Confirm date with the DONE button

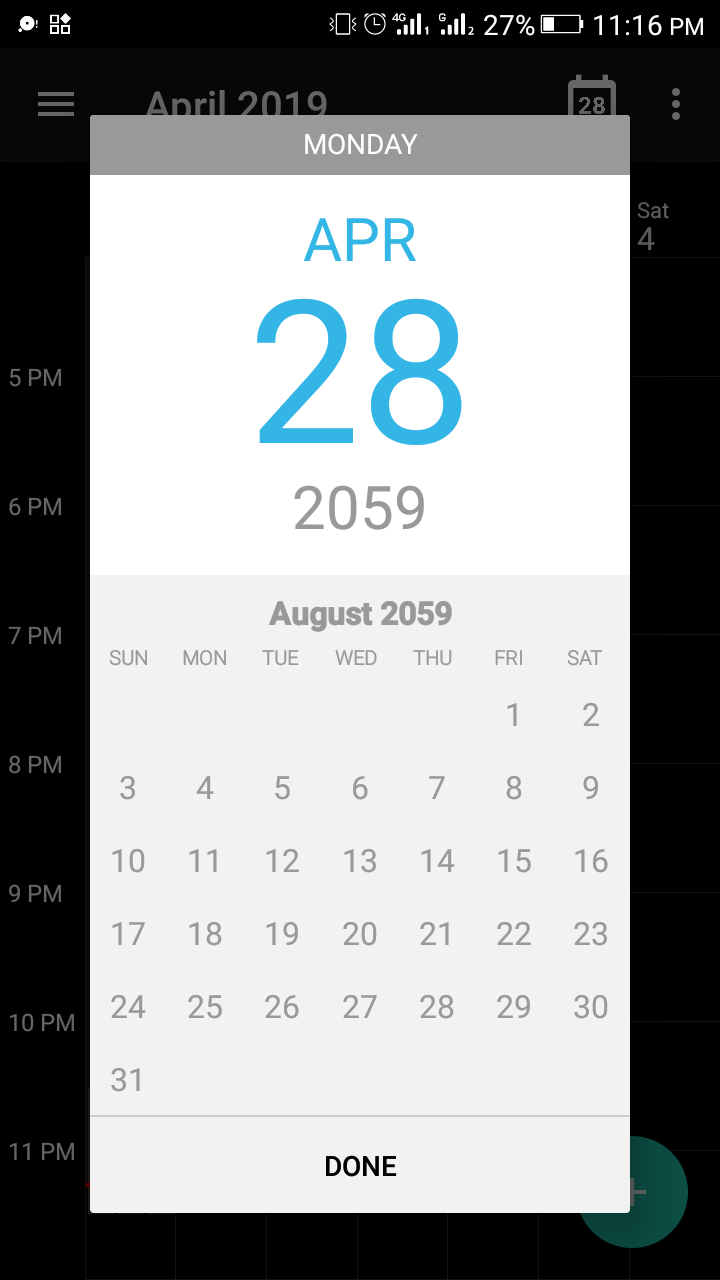click(360, 1166)
